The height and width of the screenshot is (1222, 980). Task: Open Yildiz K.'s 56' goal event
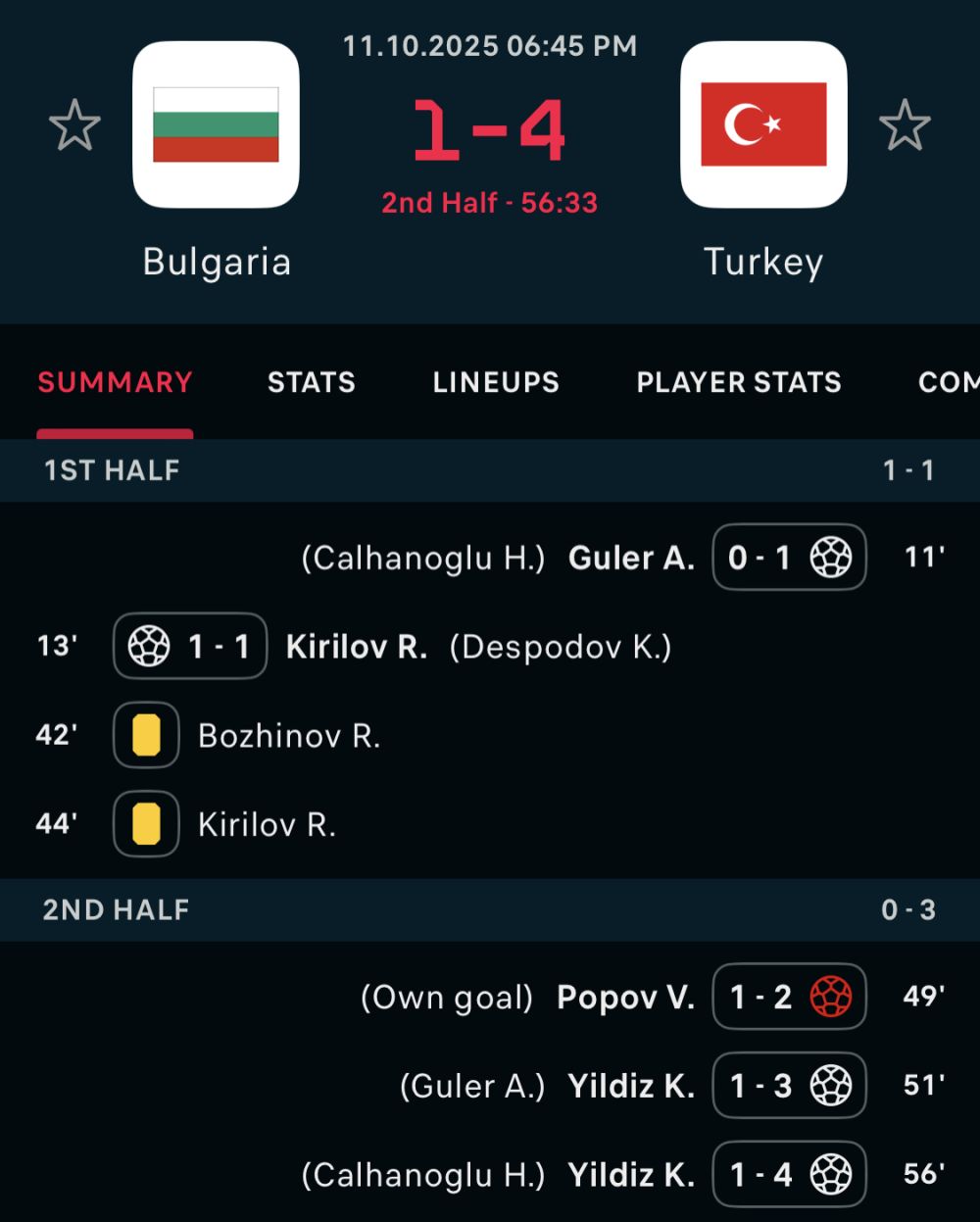(631, 1174)
